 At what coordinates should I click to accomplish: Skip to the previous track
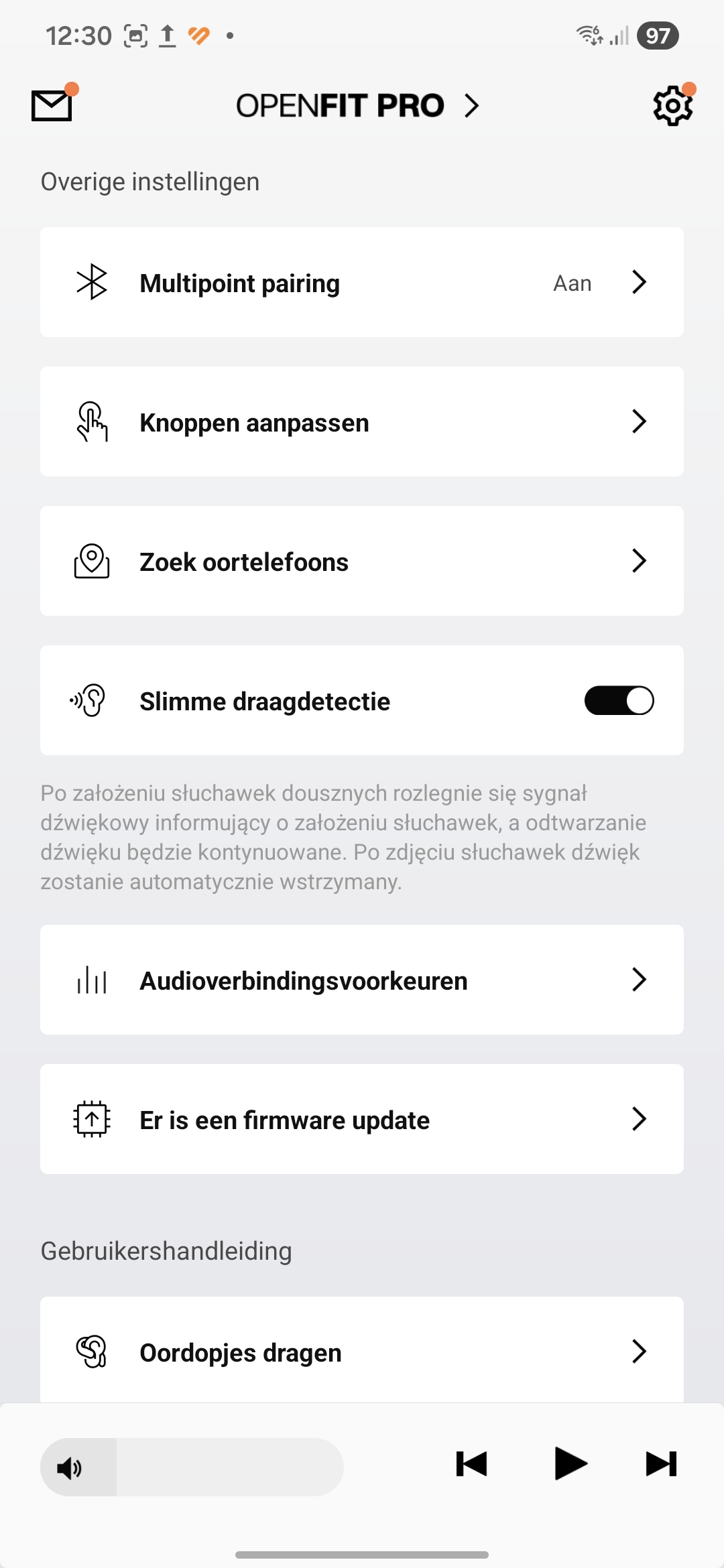pos(471,1464)
